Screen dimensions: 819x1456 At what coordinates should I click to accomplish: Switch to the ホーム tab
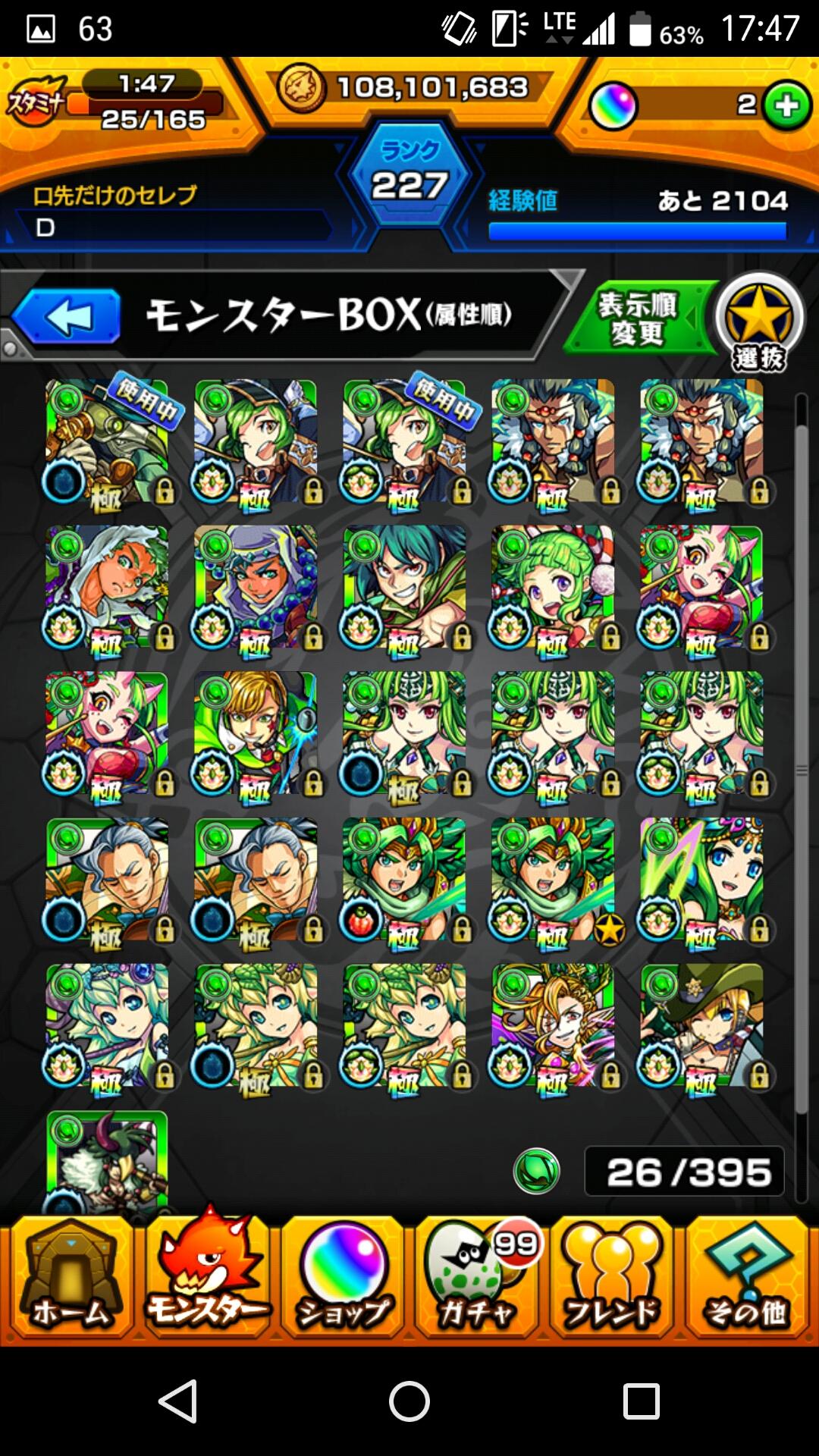70,1279
